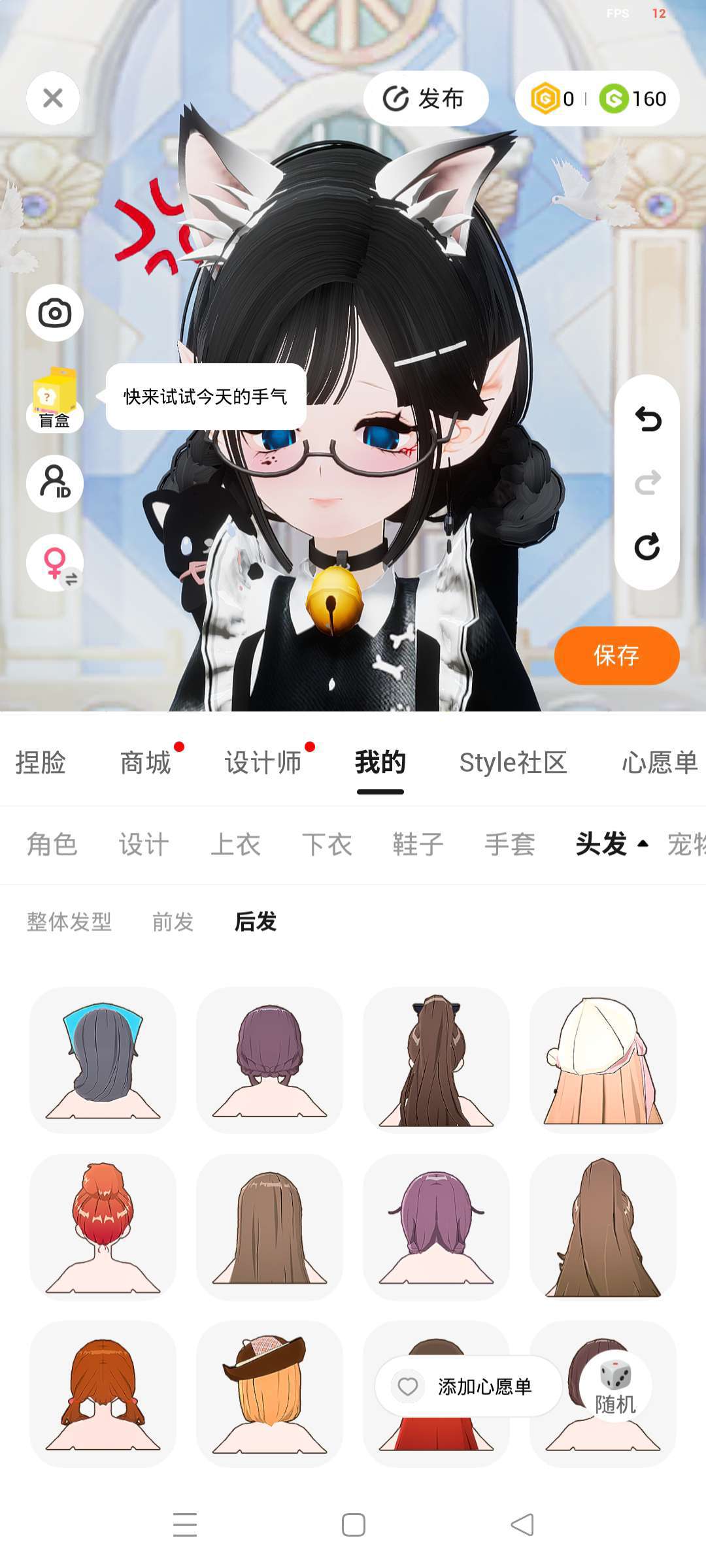Reset avatar with the refresh arrow
Viewport: 706px width, 1568px height.
[x=647, y=546]
